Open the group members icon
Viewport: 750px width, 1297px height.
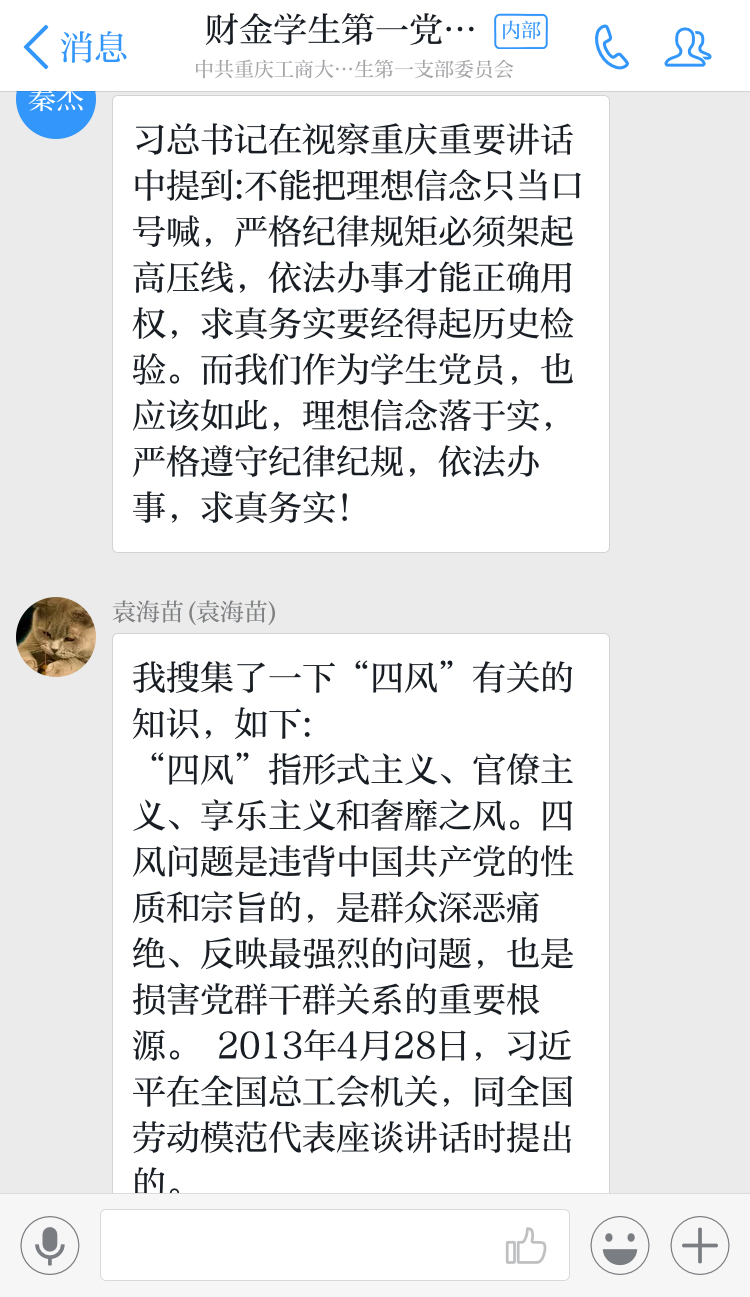click(688, 47)
